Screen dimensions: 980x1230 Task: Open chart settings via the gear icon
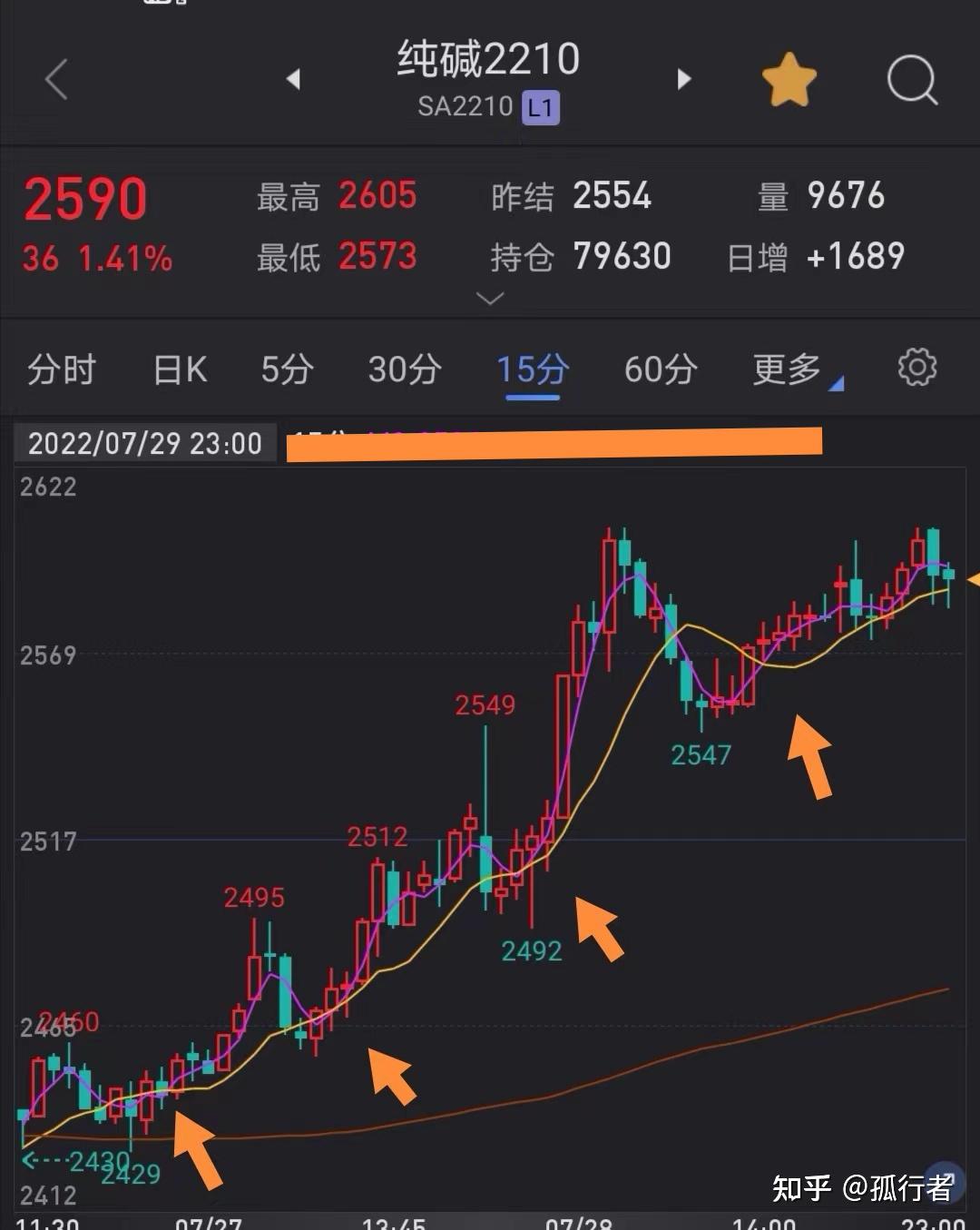(x=917, y=367)
